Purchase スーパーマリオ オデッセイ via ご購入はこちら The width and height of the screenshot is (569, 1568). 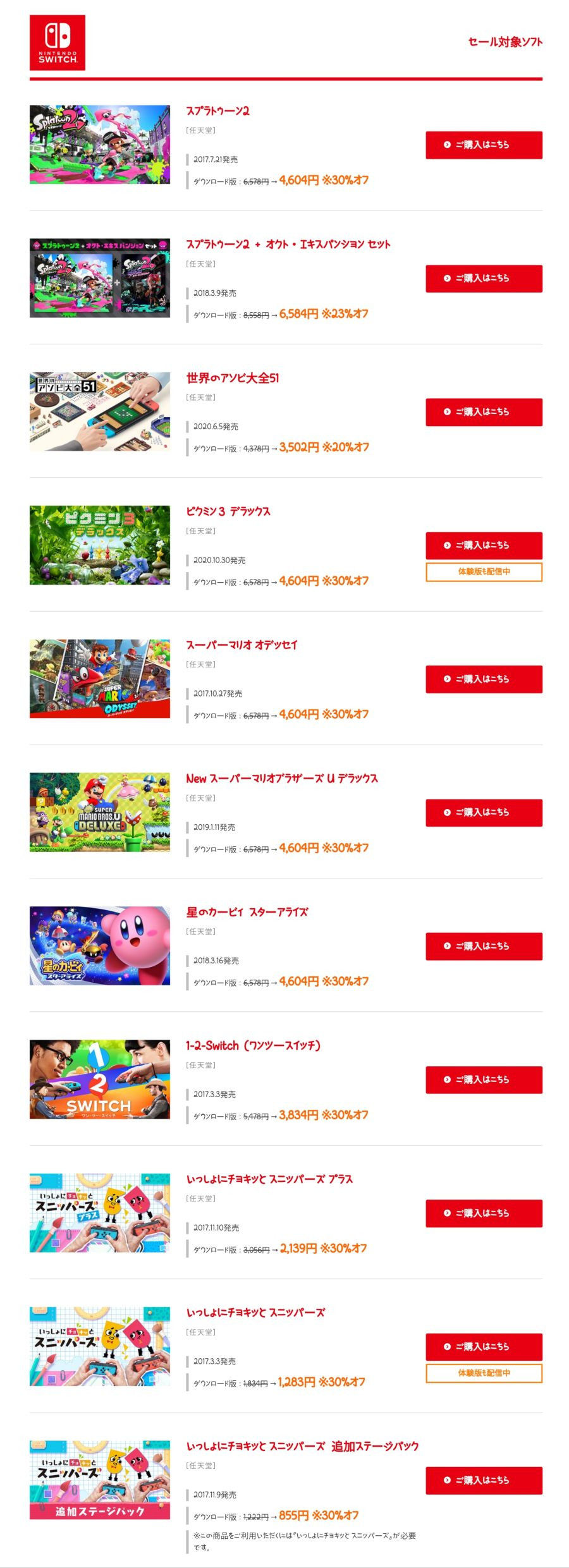click(484, 679)
